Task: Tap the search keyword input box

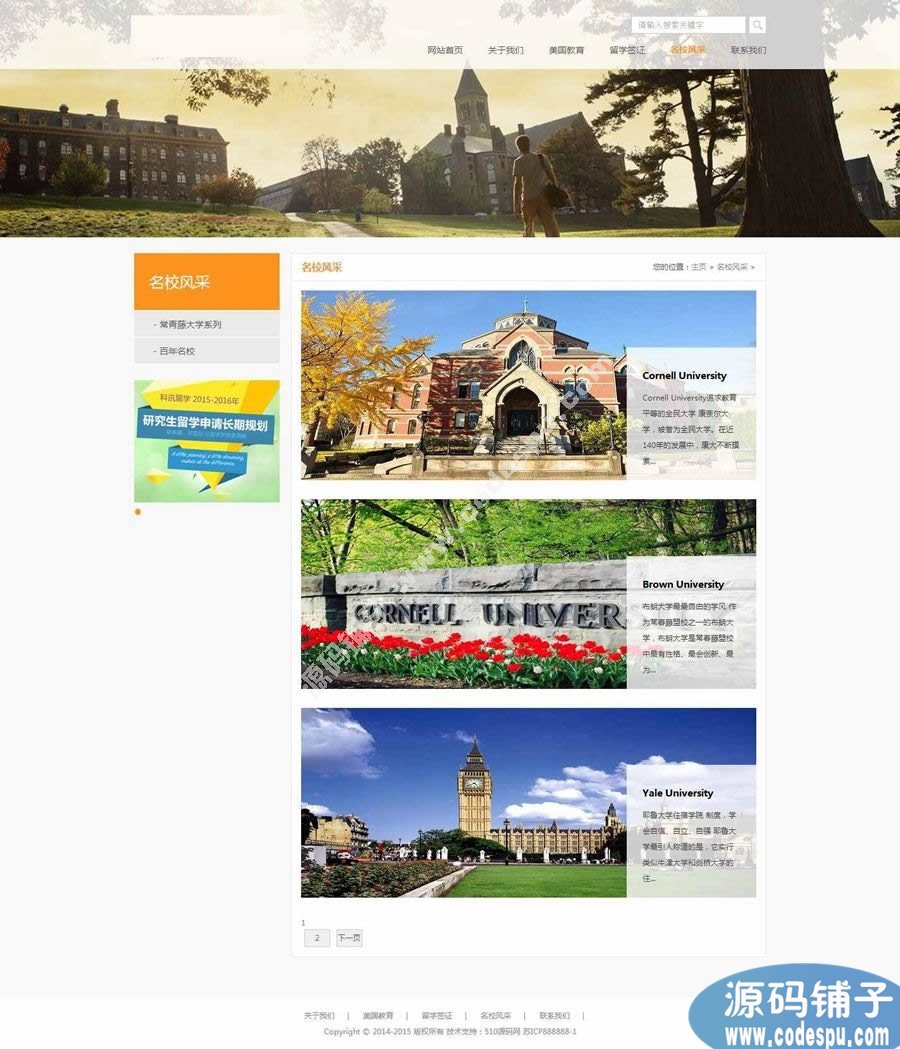Action: click(688, 25)
